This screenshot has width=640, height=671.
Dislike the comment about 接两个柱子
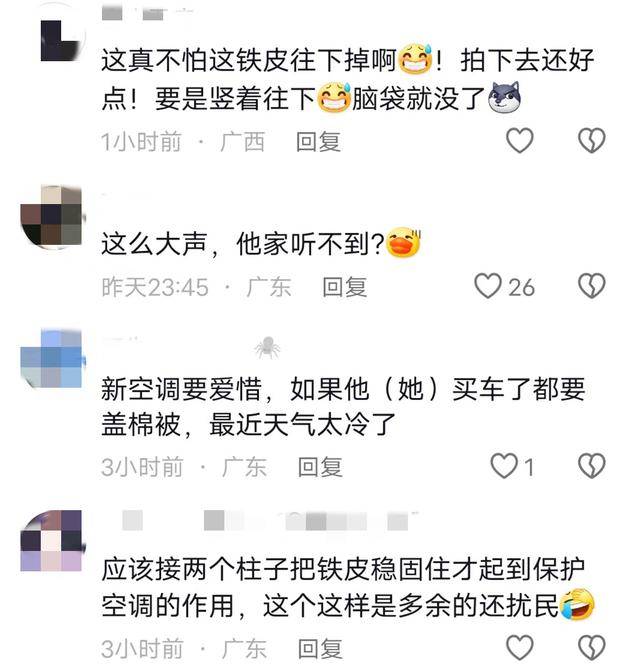pos(592,647)
